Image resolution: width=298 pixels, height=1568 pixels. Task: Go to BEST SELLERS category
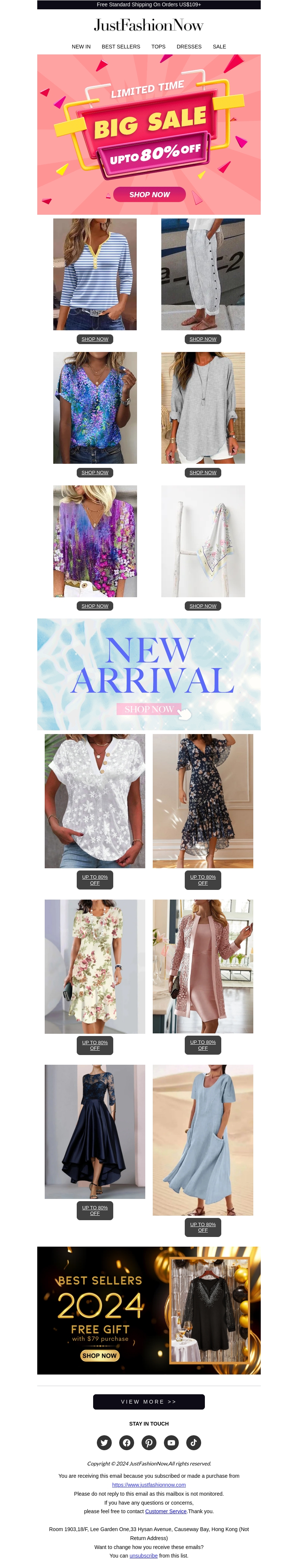point(120,47)
